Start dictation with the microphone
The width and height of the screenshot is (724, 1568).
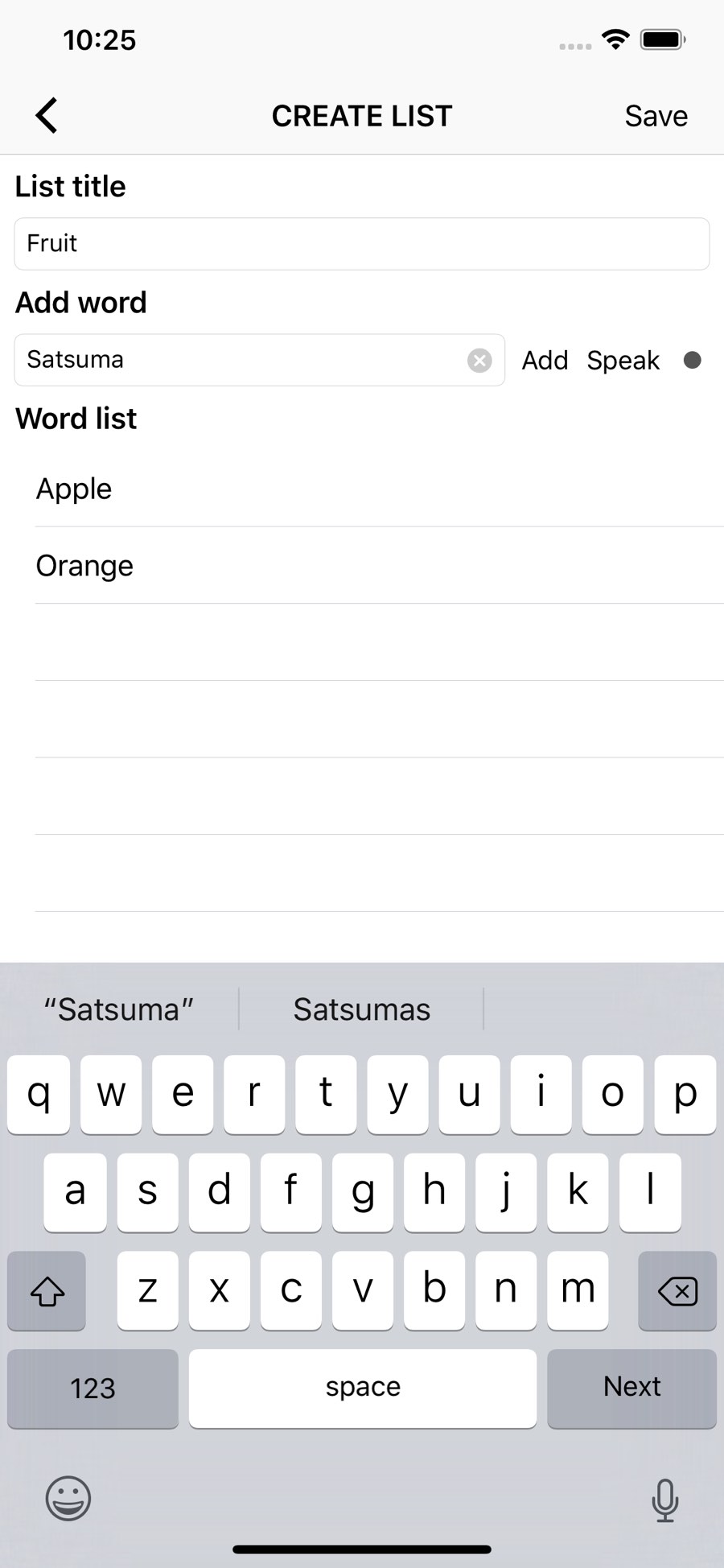tap(664, 1500)
